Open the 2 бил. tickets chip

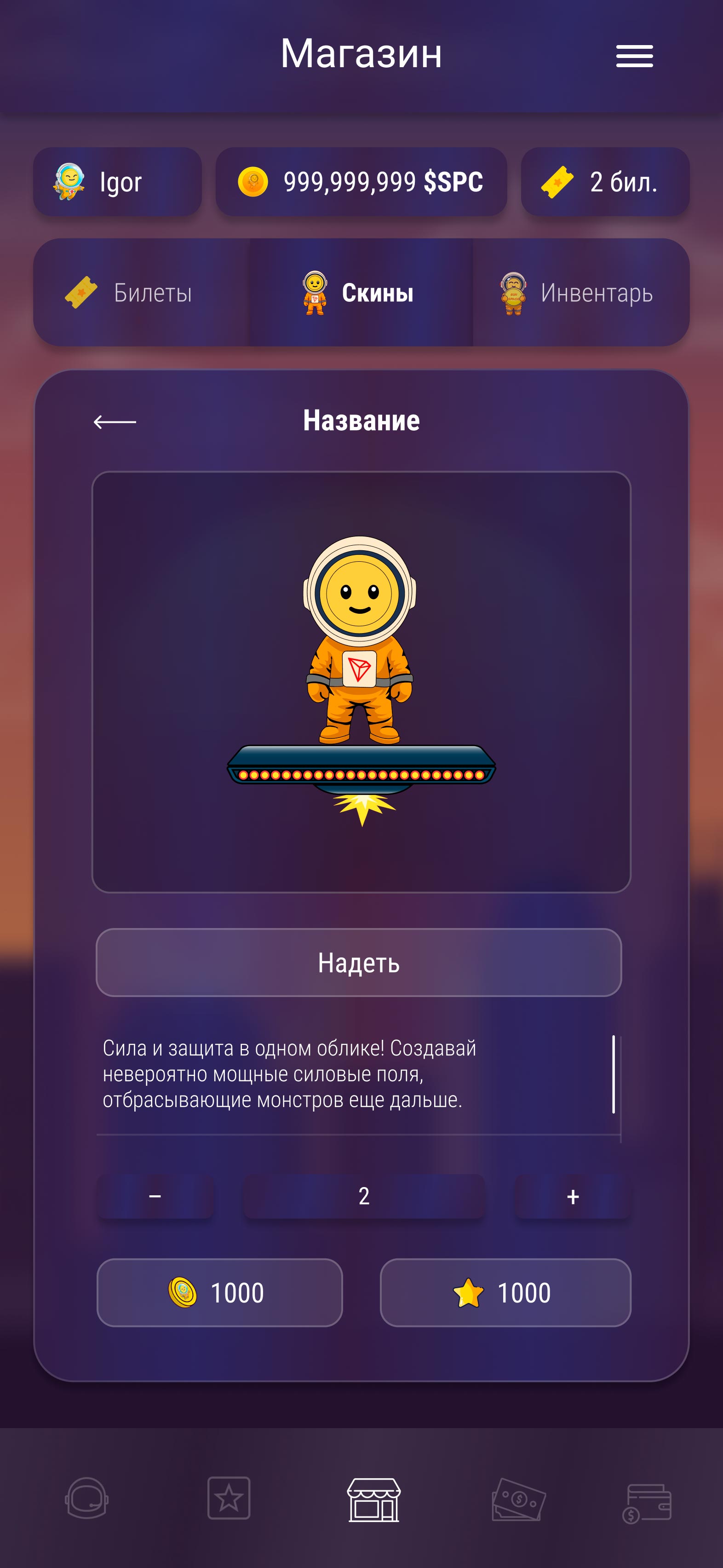click(x=605, y=181)
